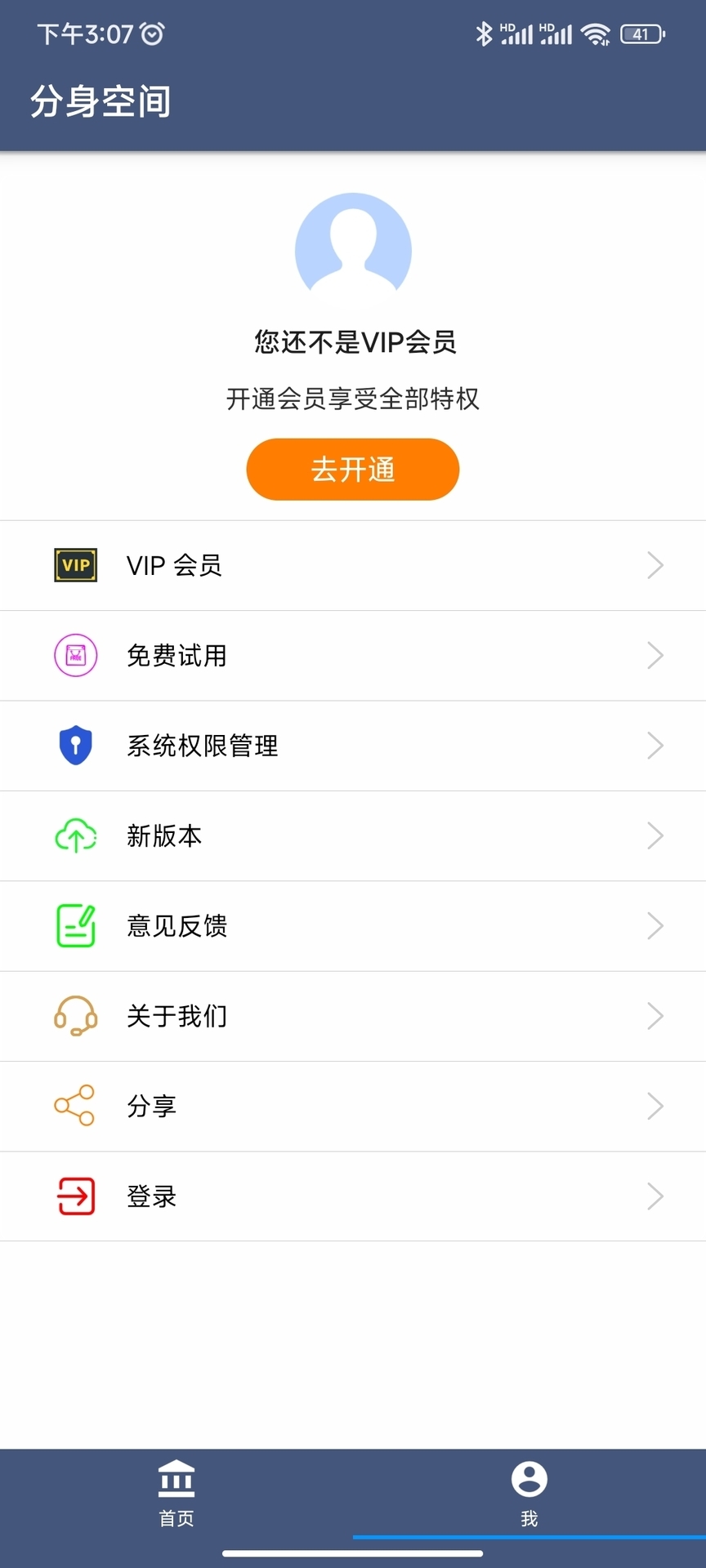The height and width of the screenshot is (1568, 706).
Task: Click the 登录 login arrow icon
Action: 75,1196
